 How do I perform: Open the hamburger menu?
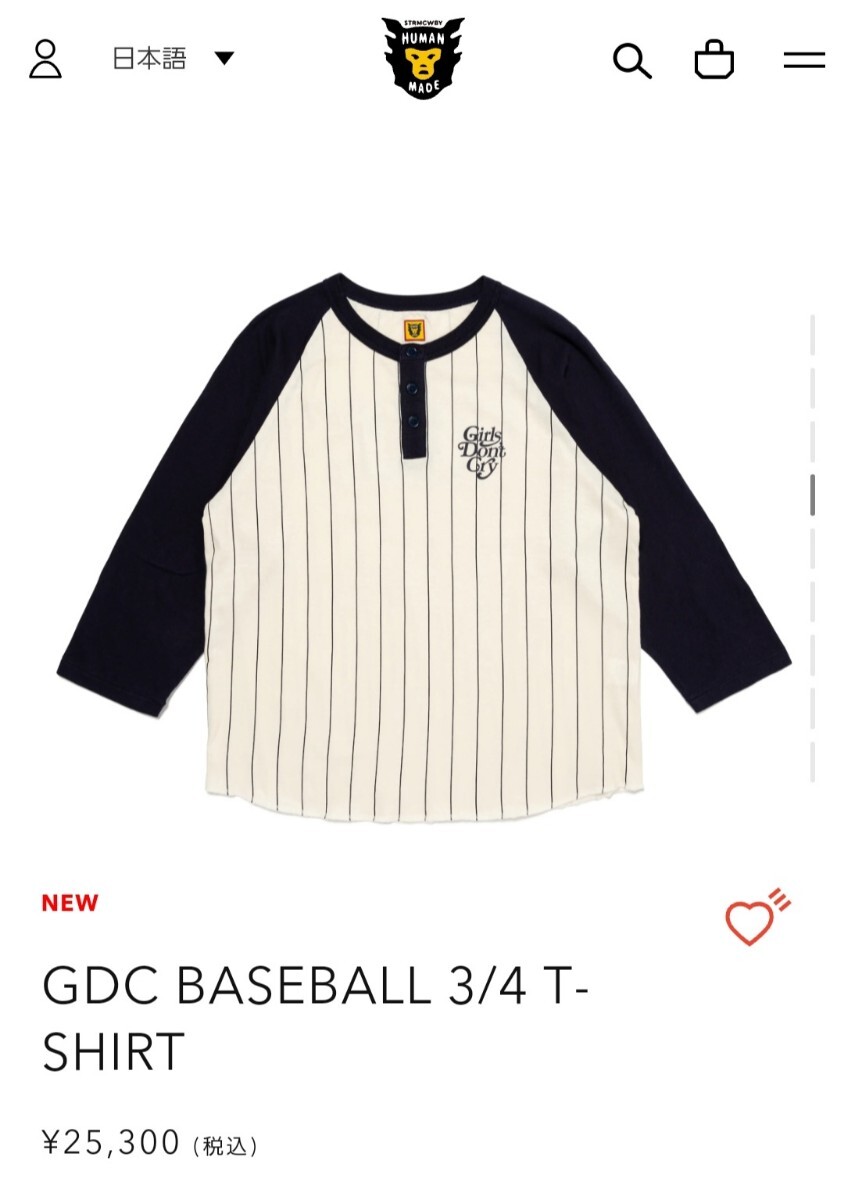pos(803,60)
